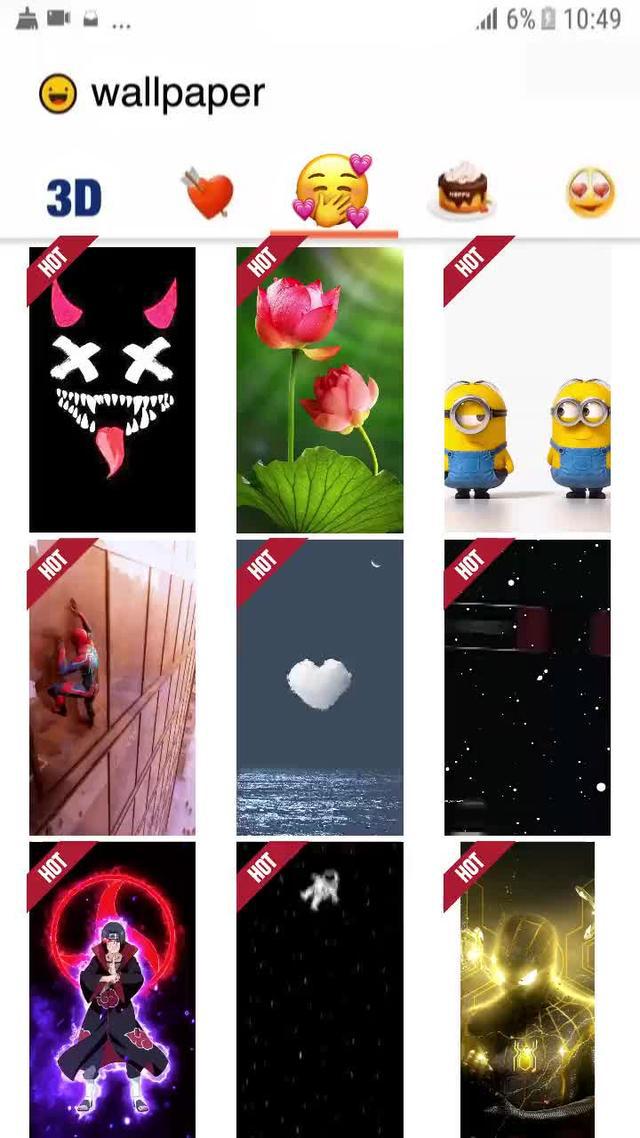
Task: Open the Spider-Man wall-climbing wallpaper
Action: tap(112, 687)
